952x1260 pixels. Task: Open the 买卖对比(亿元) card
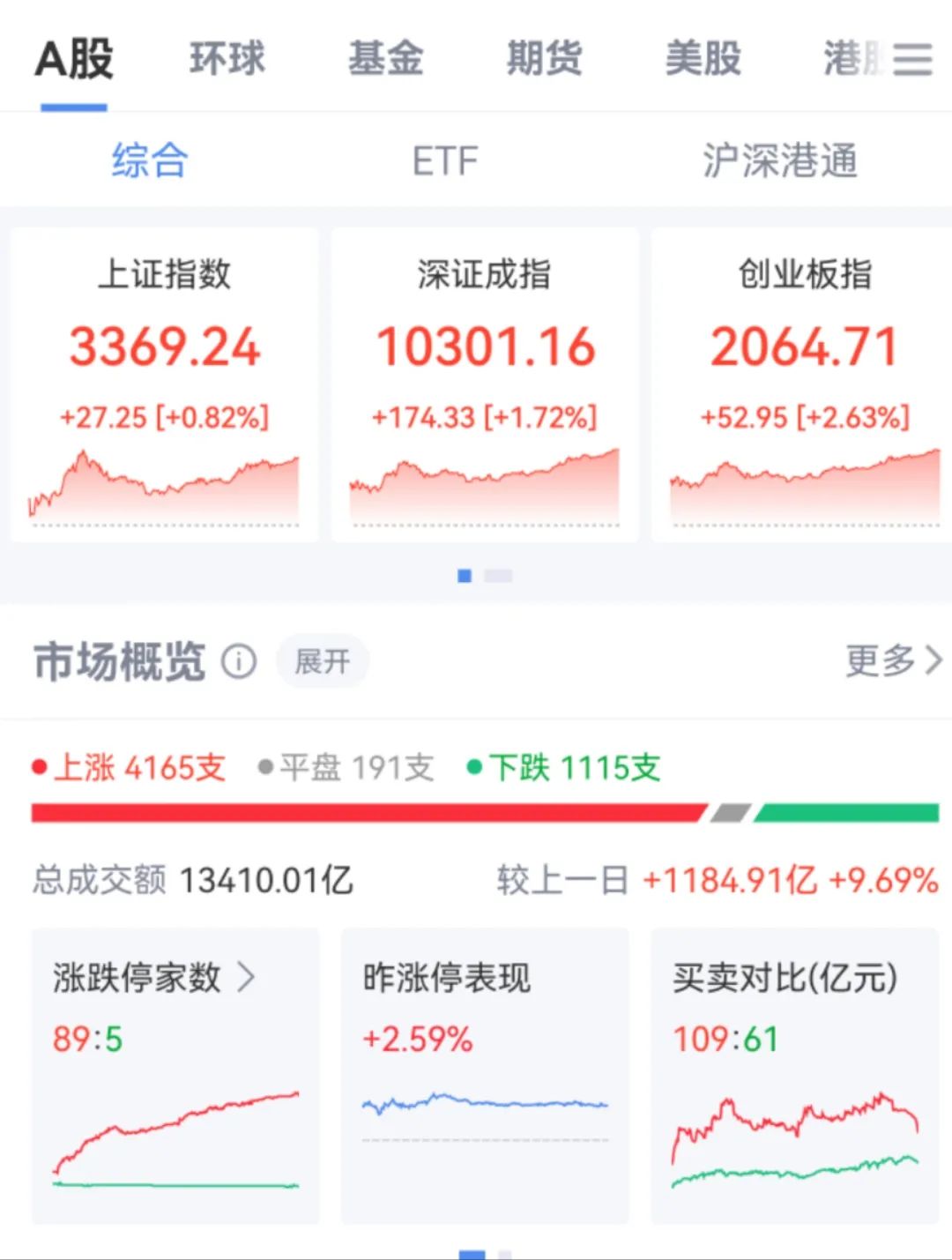tap(794, 1074)
